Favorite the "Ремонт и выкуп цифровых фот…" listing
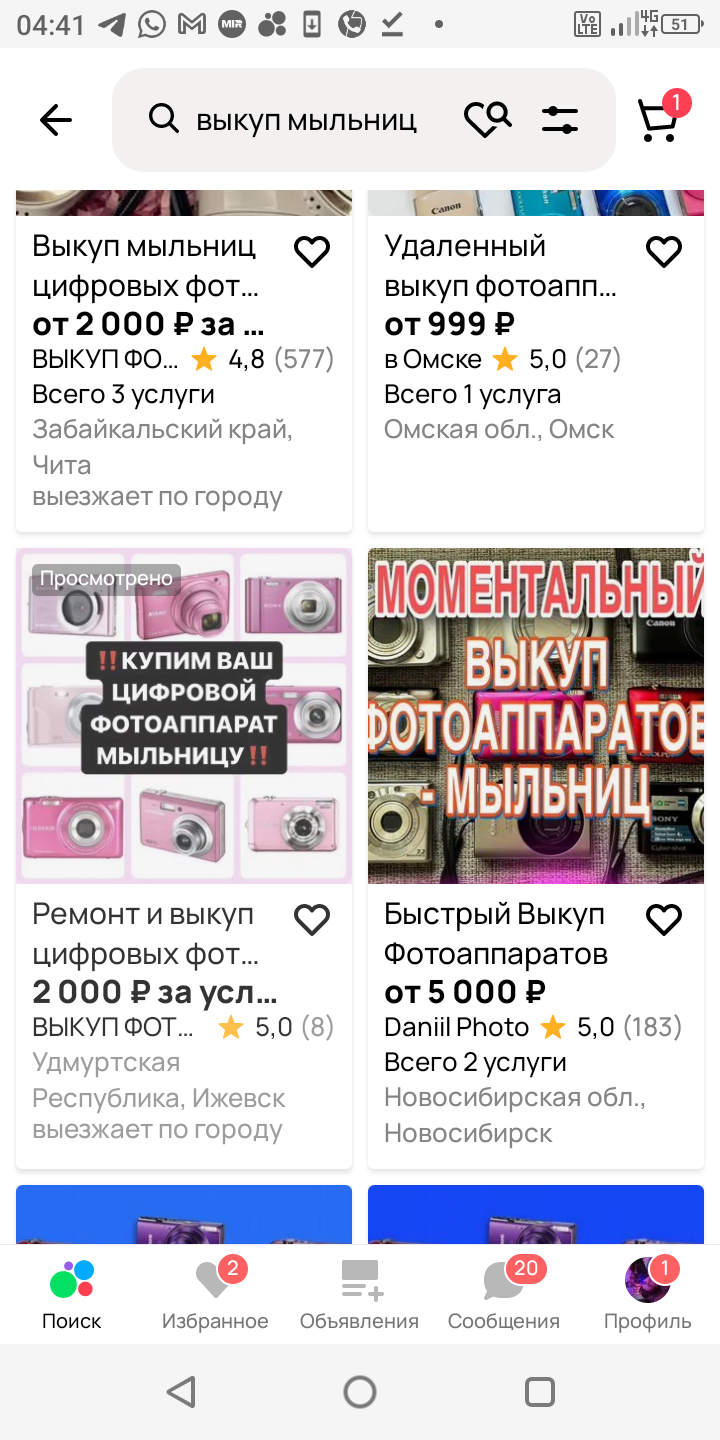The height and width of the screenshot is (1440, 720). tap(312, 920)
